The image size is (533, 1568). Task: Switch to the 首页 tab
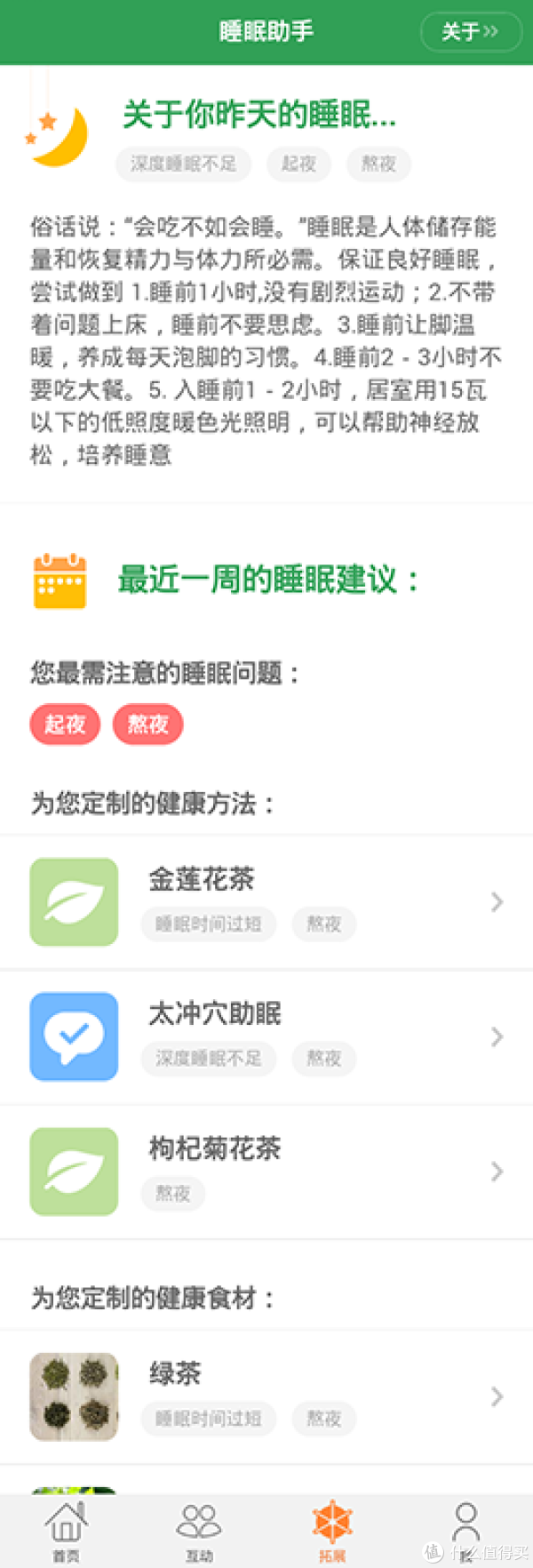click(67, 1531)
